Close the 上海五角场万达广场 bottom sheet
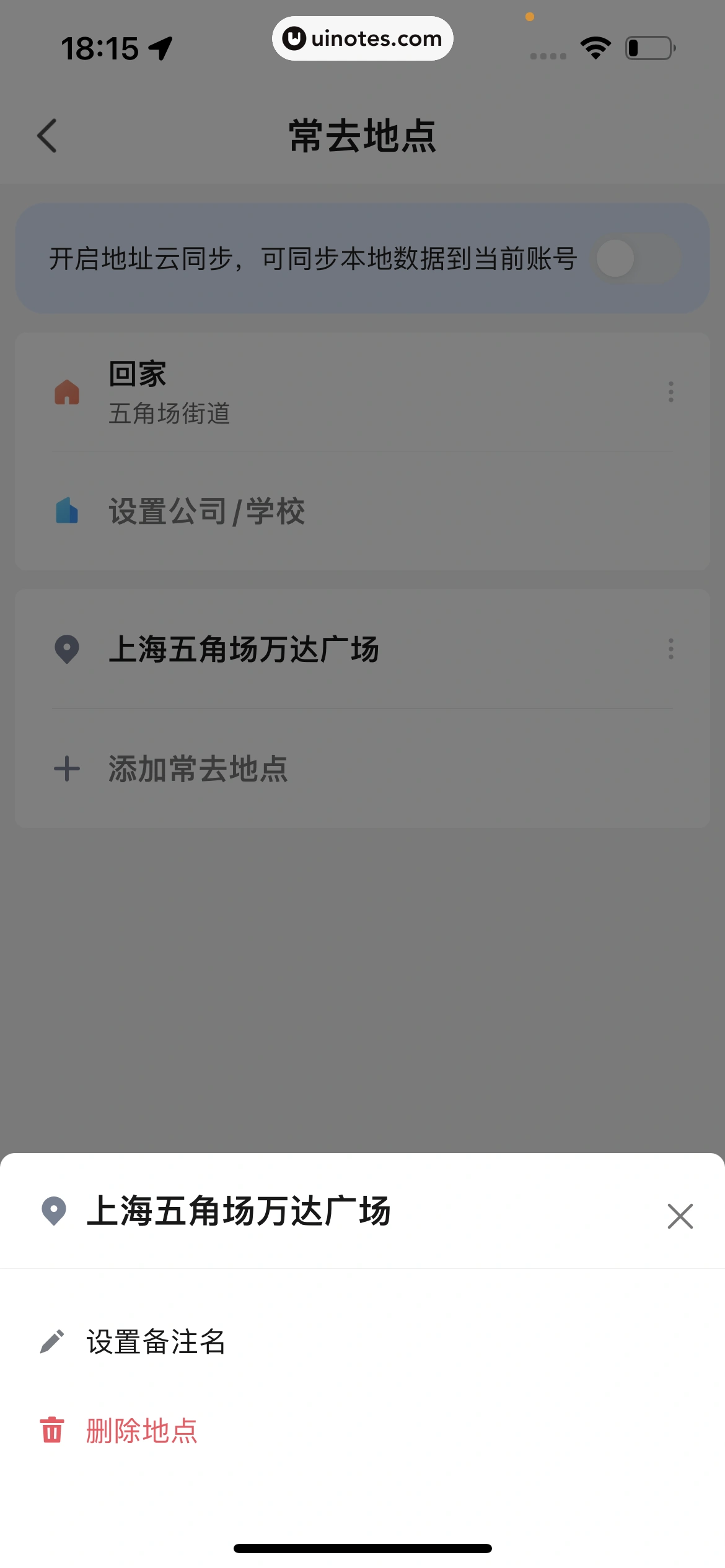Screen dimensions: 725x1568 [680, 1216]
